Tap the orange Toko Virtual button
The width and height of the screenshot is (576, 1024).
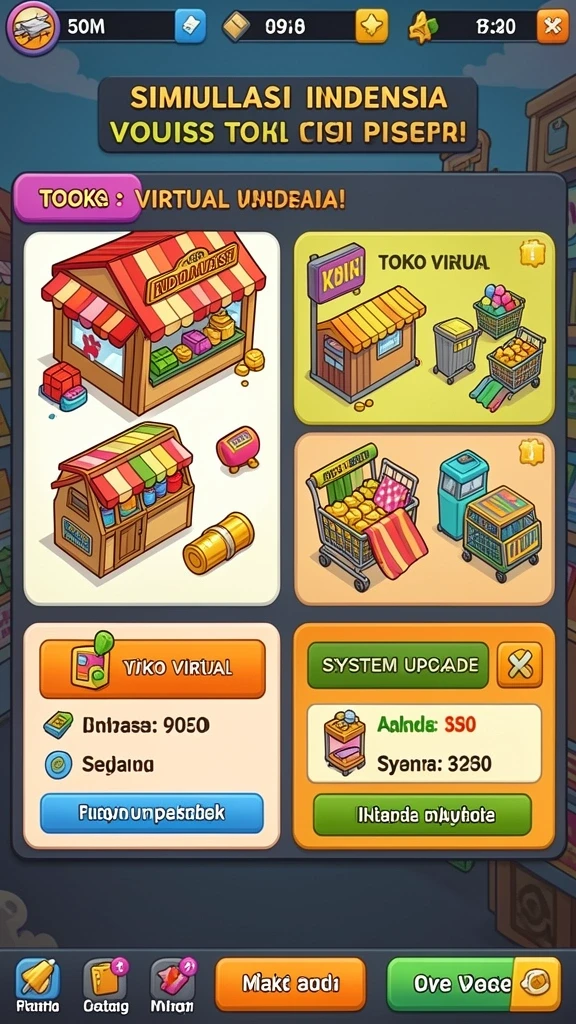point(152,668)
